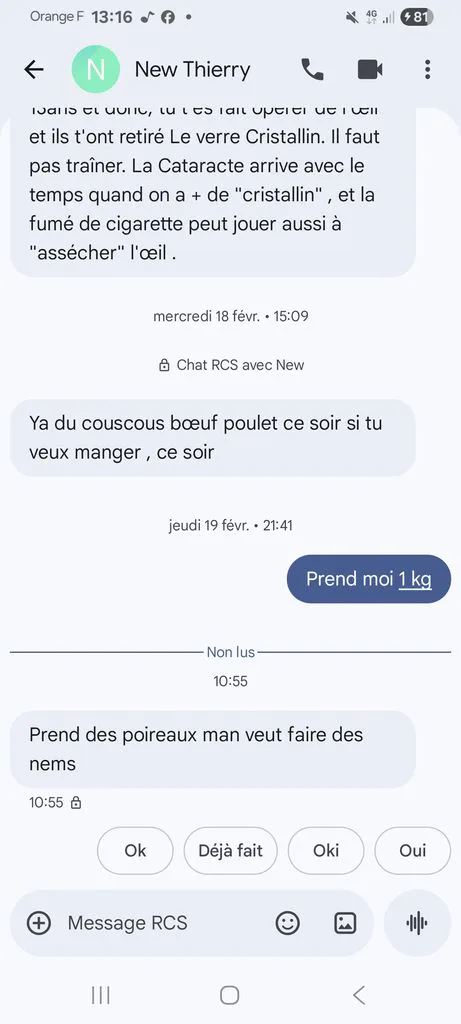Tap the underlined 1 kg link
The height and width of the screenshot is (1024, 461).
tap(415, 579)
